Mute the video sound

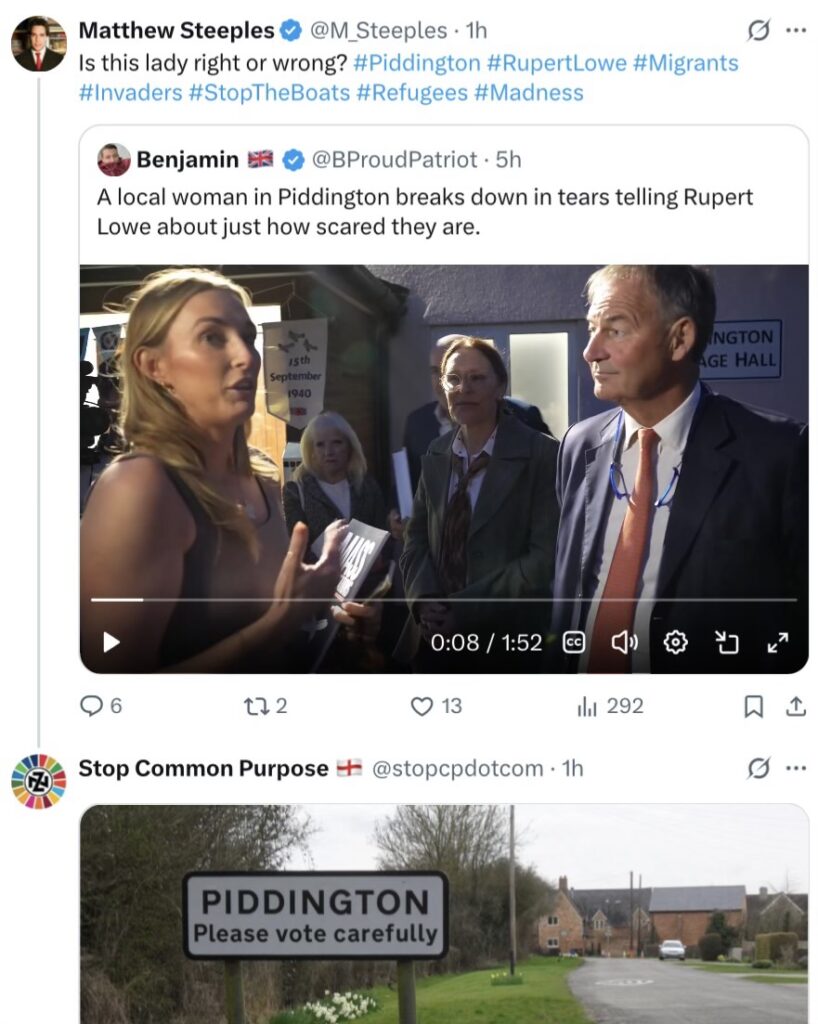click(x=624, y=643)
